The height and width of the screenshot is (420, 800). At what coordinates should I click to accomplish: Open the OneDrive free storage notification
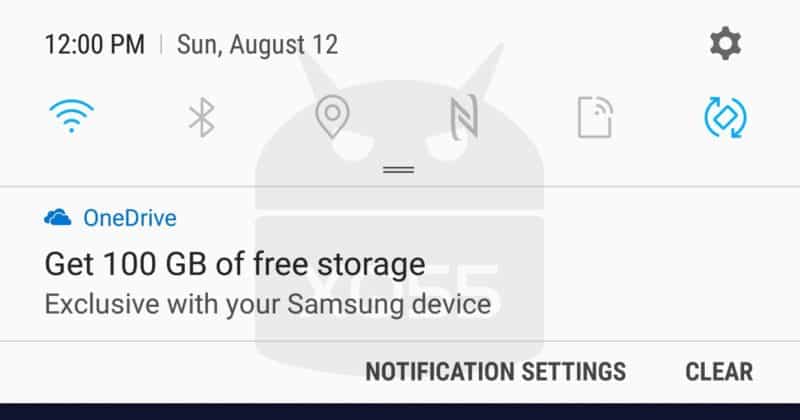point(268,266)
